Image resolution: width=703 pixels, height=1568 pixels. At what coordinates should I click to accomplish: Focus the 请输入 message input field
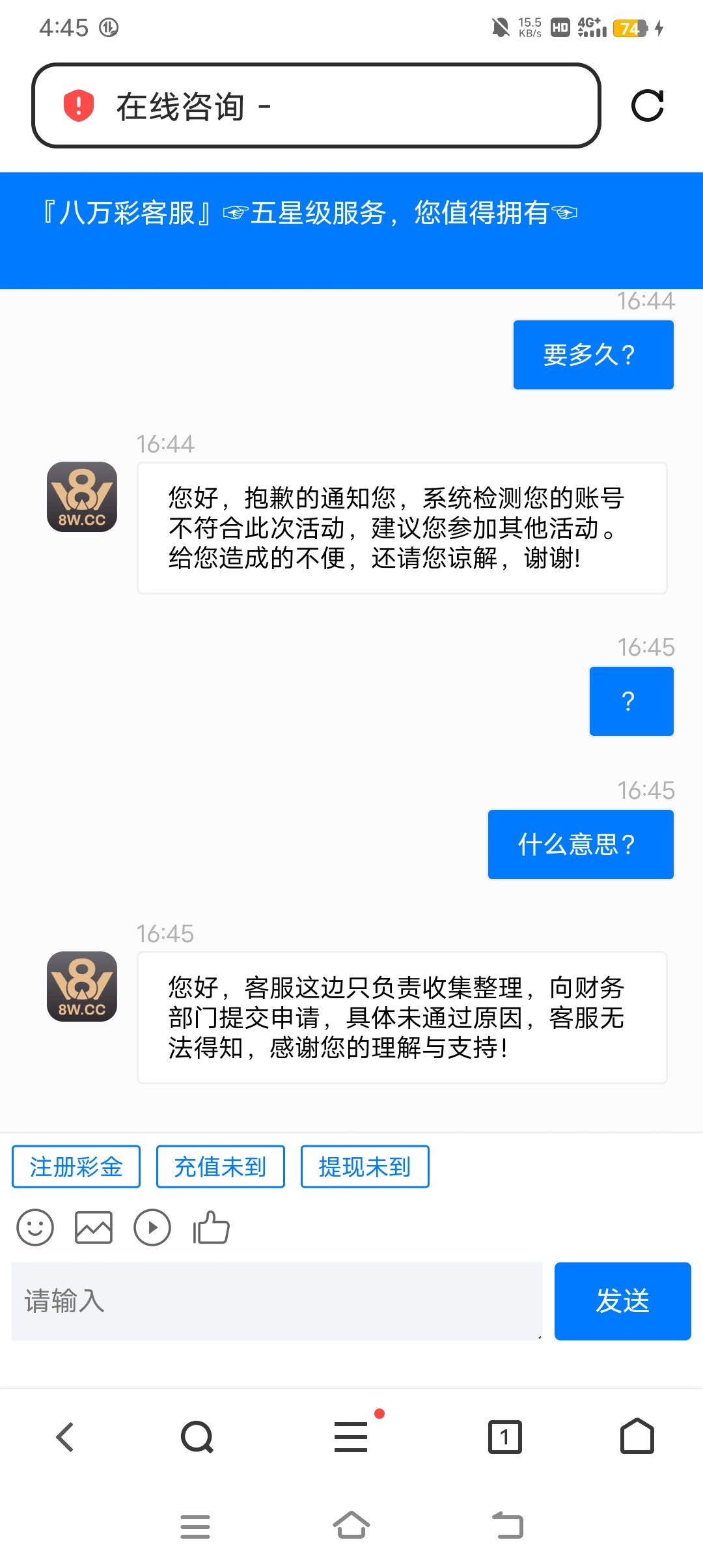277,1300
